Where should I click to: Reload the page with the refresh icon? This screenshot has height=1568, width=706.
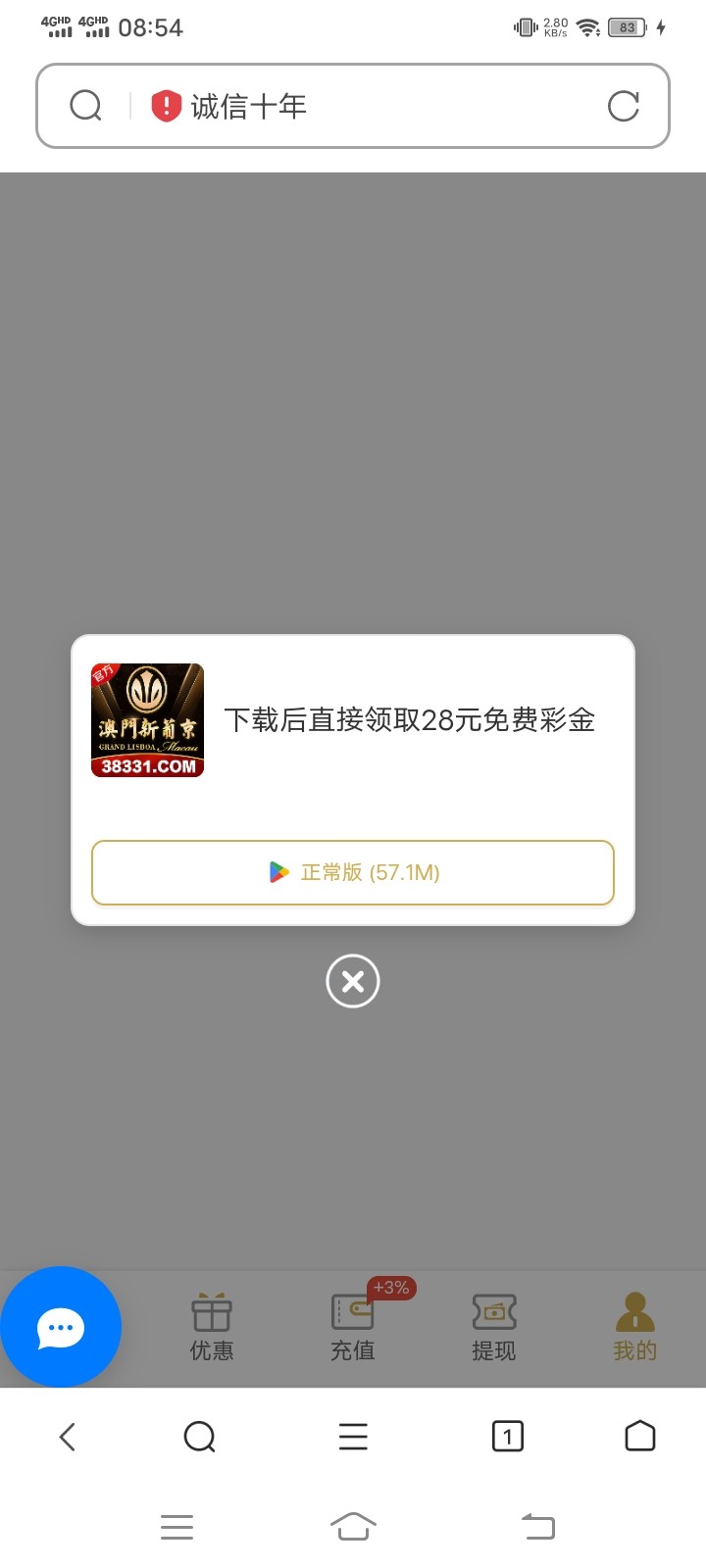click(x=623, y=106)
